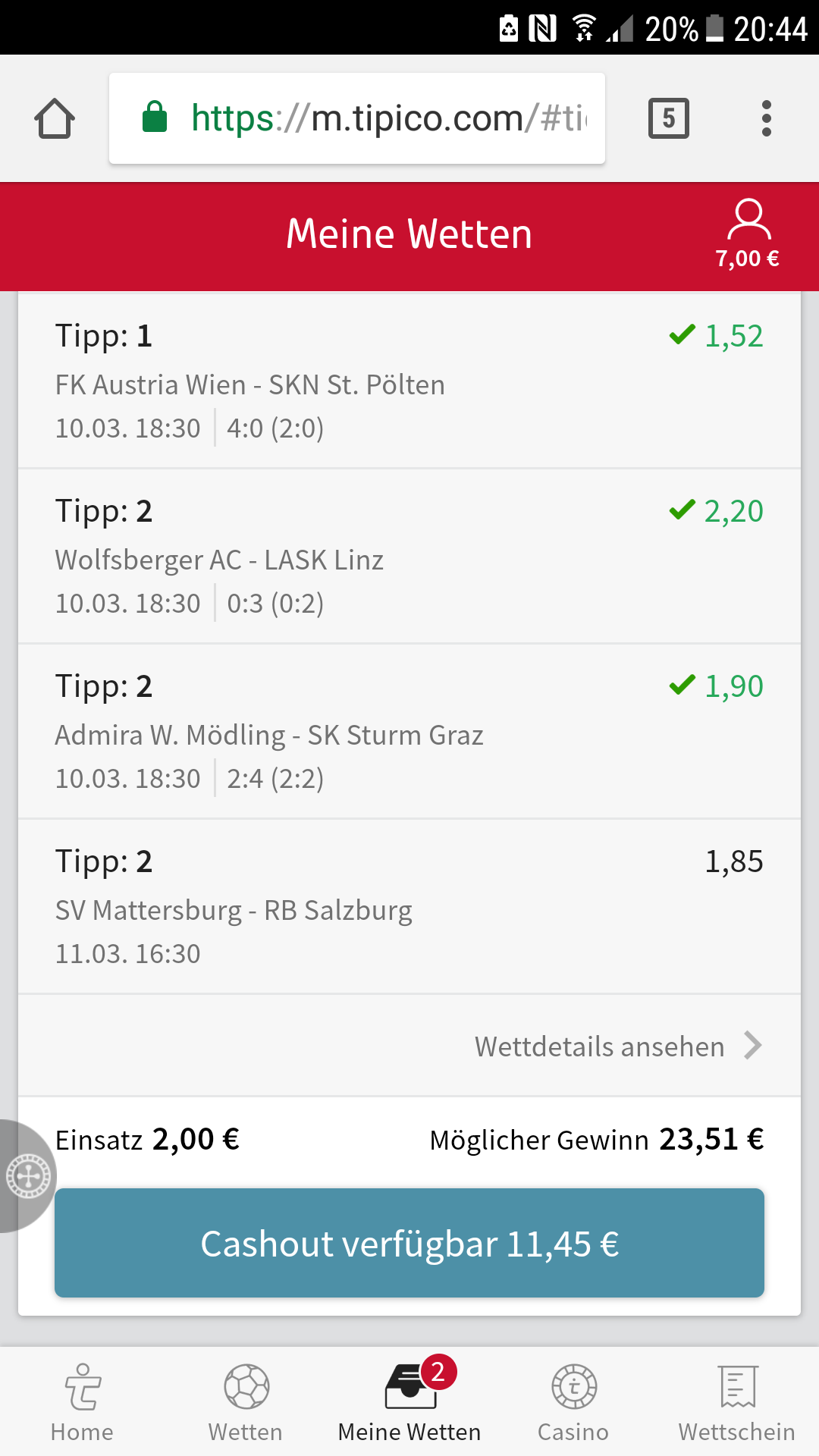Open the account profile showing 7,00 €
This screenshot has width=819, height=1456.
coord(748,234)
